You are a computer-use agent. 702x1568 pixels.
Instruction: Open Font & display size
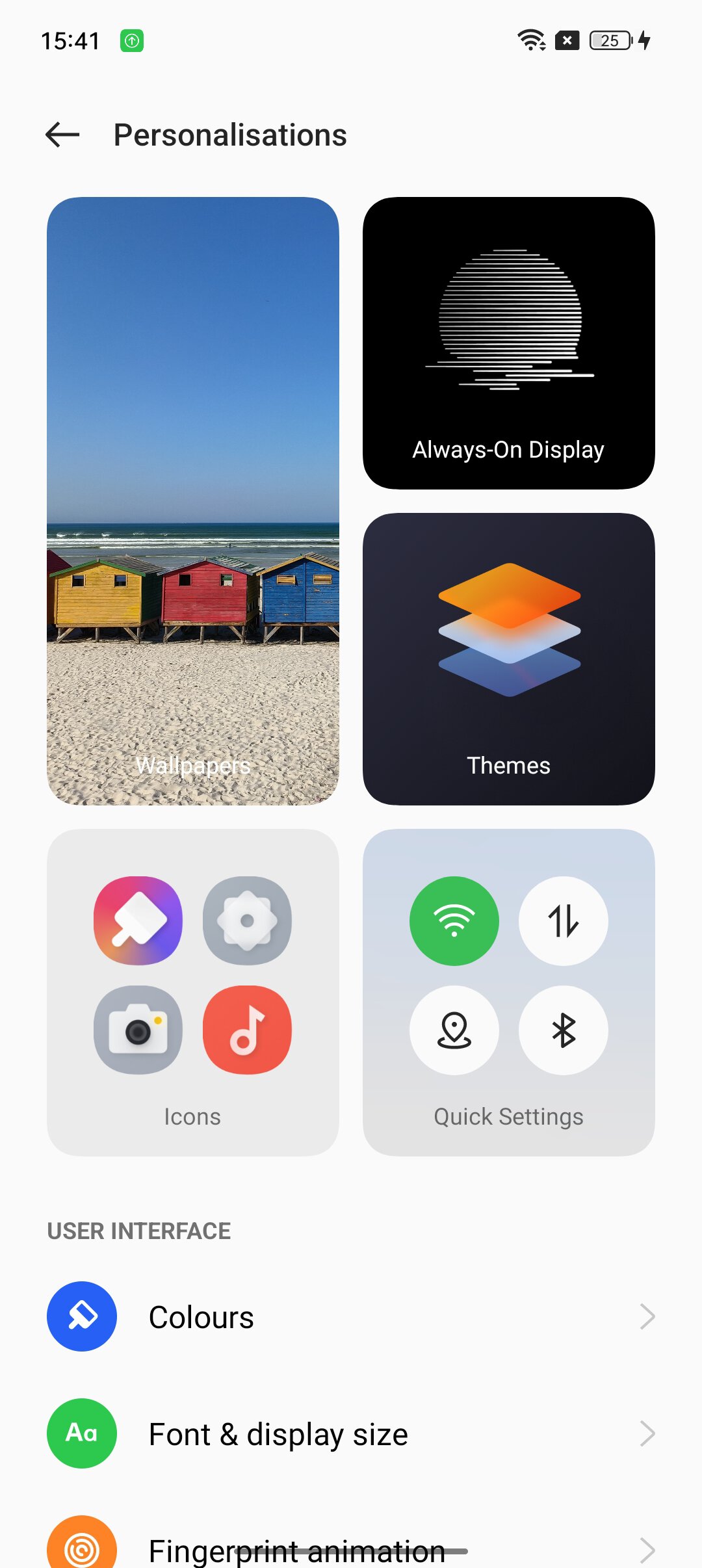351,1434
